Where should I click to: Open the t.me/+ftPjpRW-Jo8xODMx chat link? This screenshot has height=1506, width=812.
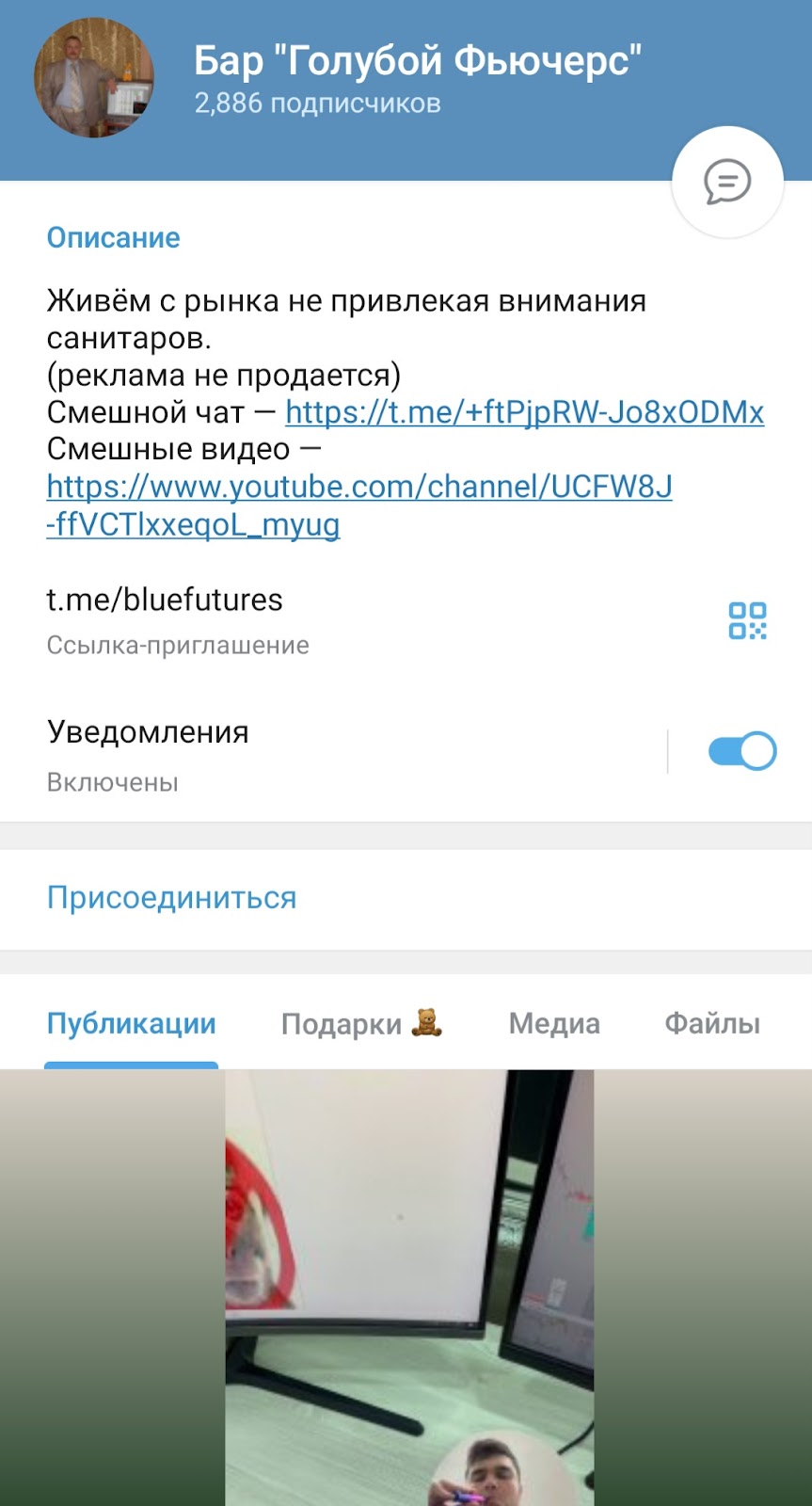point(524,412)
